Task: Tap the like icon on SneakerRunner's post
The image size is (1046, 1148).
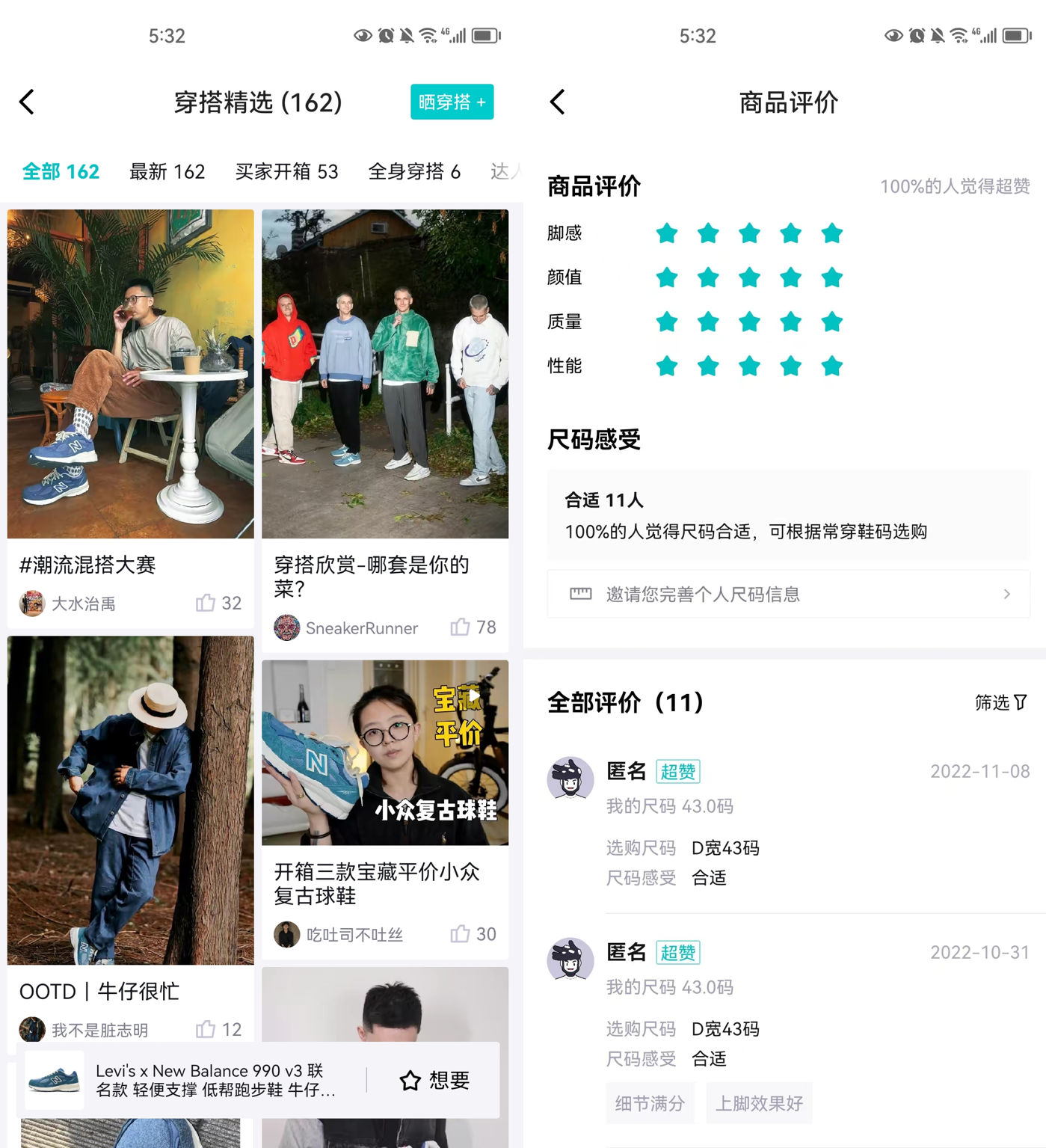Action: point(461,628)
